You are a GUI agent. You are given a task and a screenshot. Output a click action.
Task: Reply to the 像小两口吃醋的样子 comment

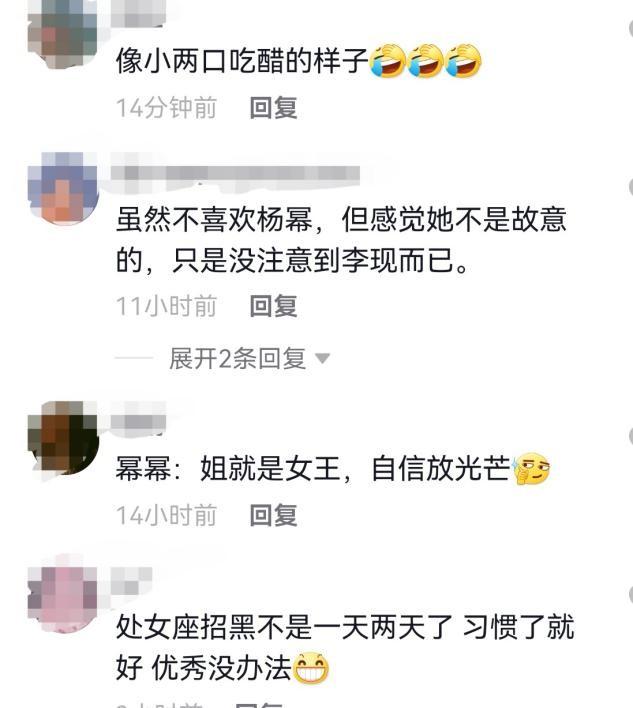pos(273,108)
